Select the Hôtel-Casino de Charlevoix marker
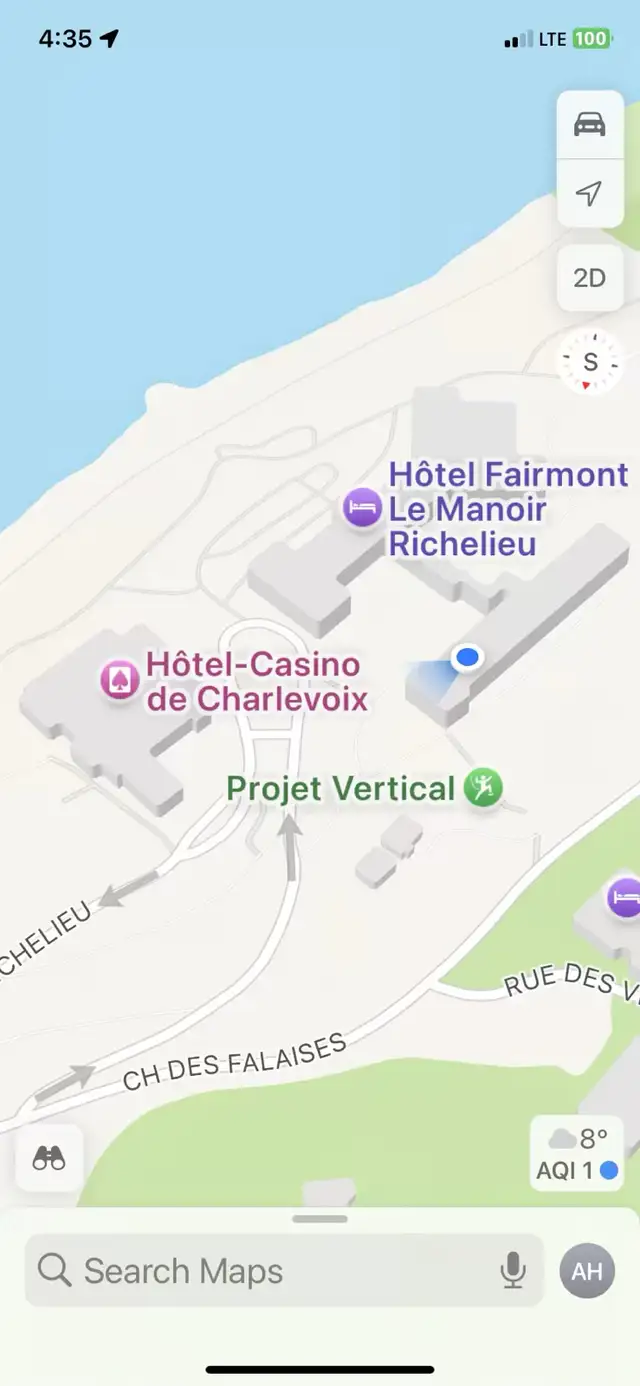The width and height of the screenshot is (640, 1386). [119, 681]
